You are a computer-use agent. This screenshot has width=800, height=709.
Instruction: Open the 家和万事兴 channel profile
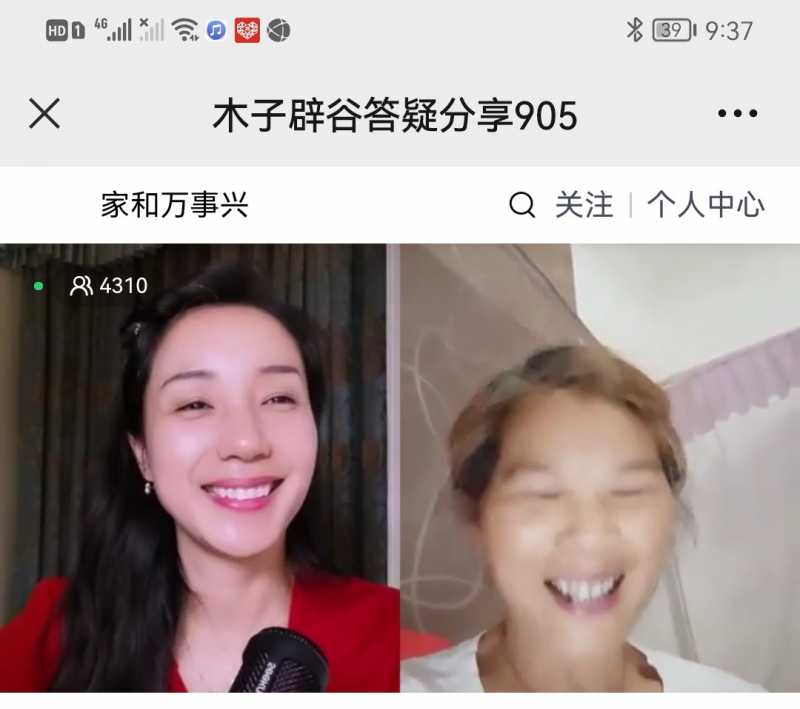pos(174,206)
